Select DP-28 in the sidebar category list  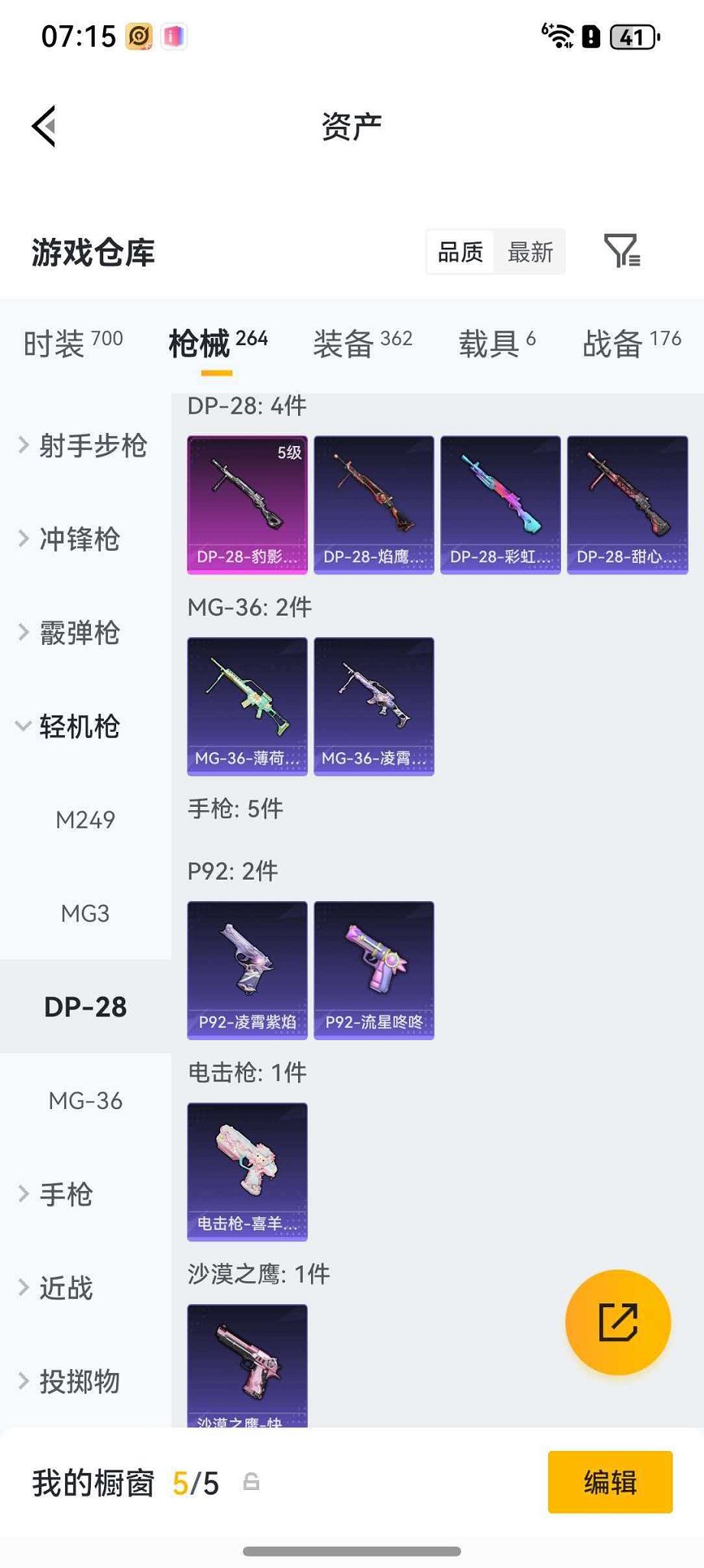click(84, 1007)
